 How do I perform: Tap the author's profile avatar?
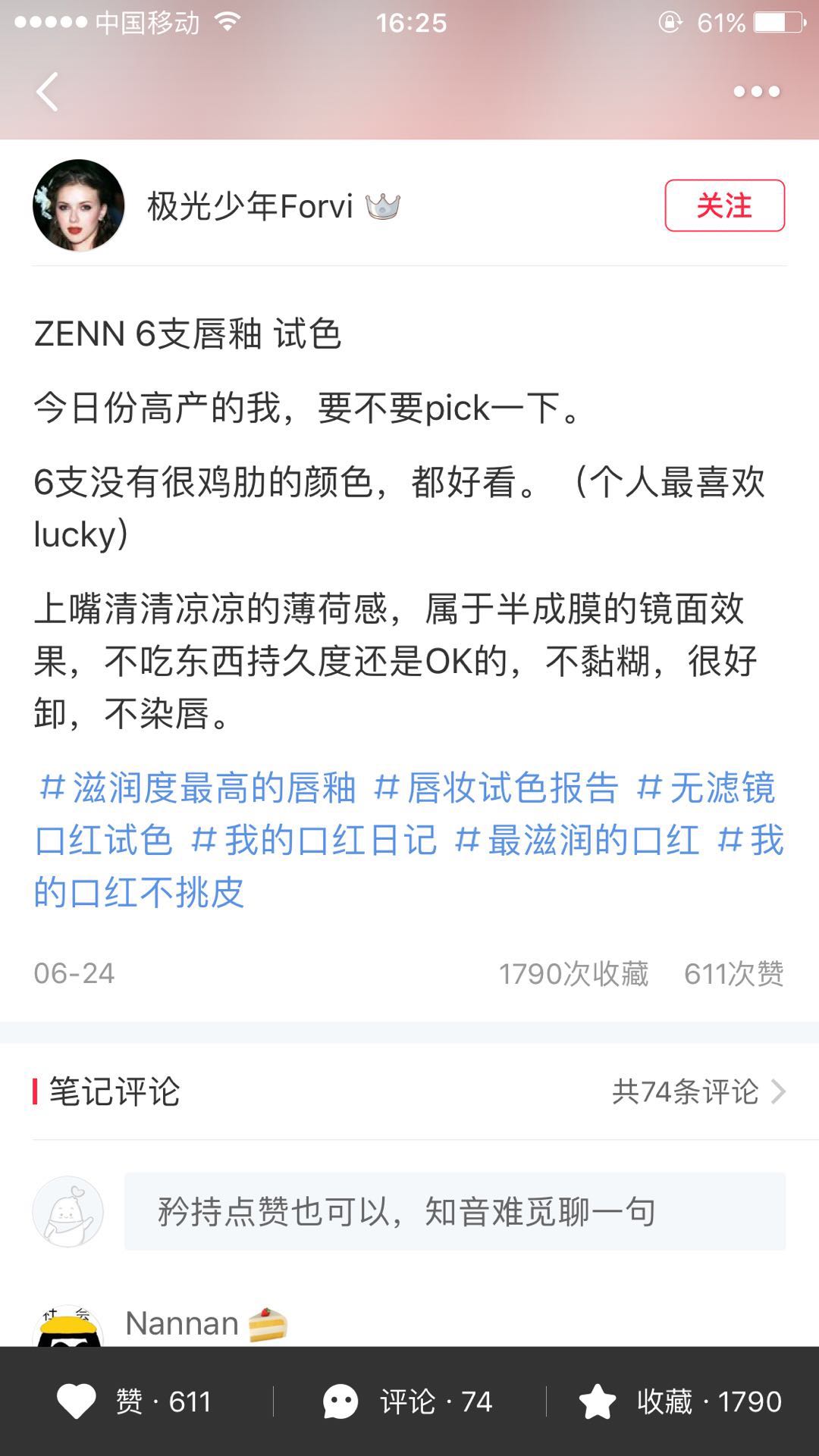pos(80,205)
